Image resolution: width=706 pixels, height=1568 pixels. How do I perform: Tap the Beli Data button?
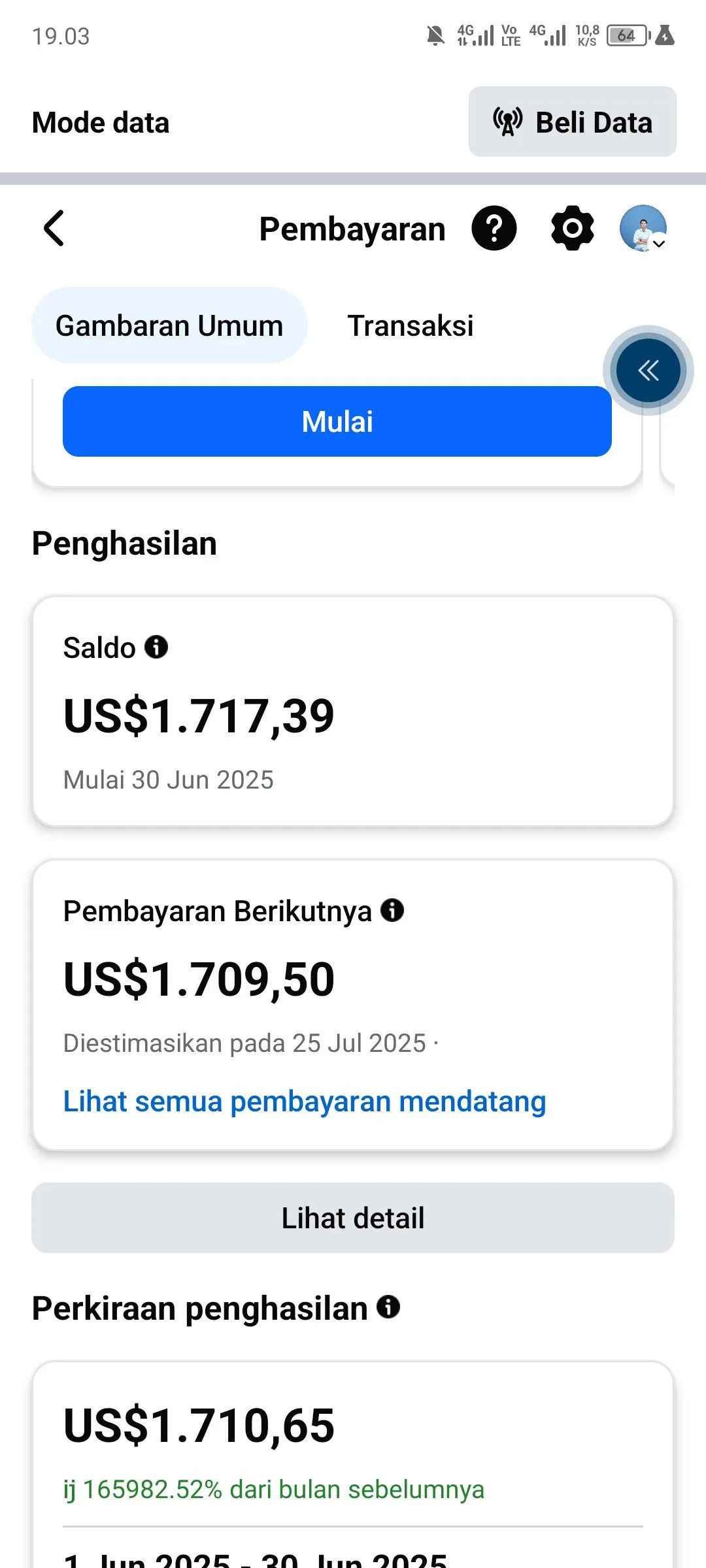tap(571, 122)
